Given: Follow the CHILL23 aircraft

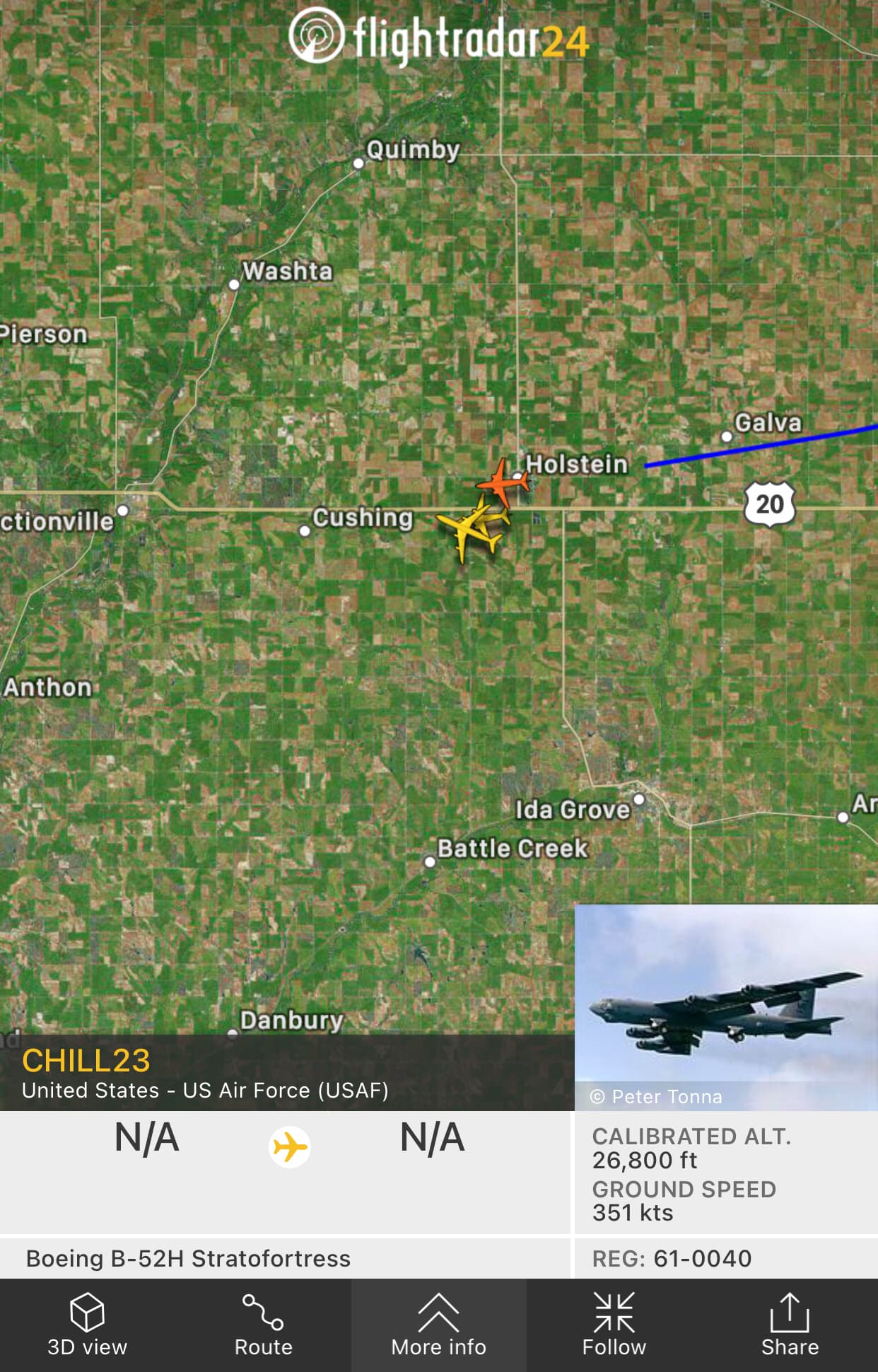Looking at the screenshot, I should [x=614, y=1325].
